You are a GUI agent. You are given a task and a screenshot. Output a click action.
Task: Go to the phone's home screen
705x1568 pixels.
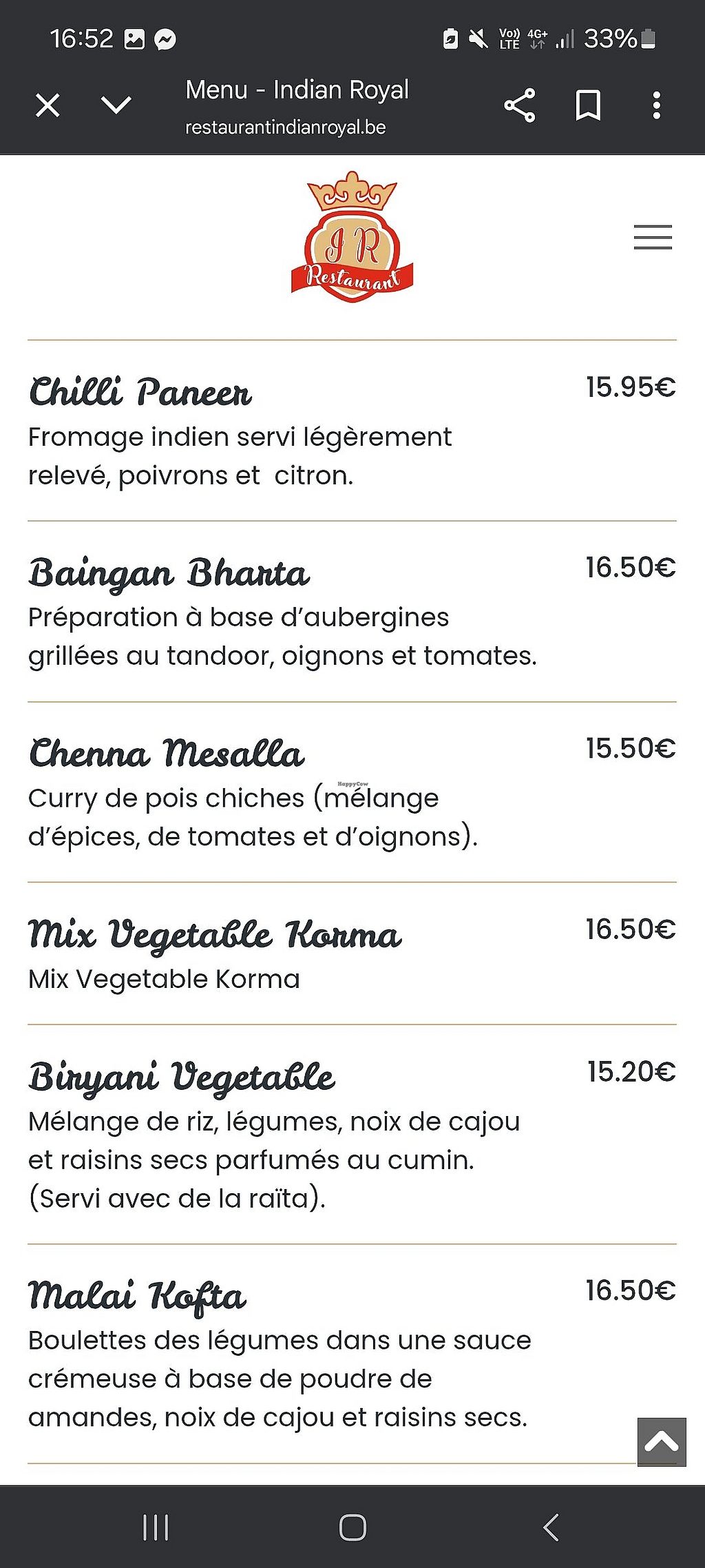pos(352,1527)
